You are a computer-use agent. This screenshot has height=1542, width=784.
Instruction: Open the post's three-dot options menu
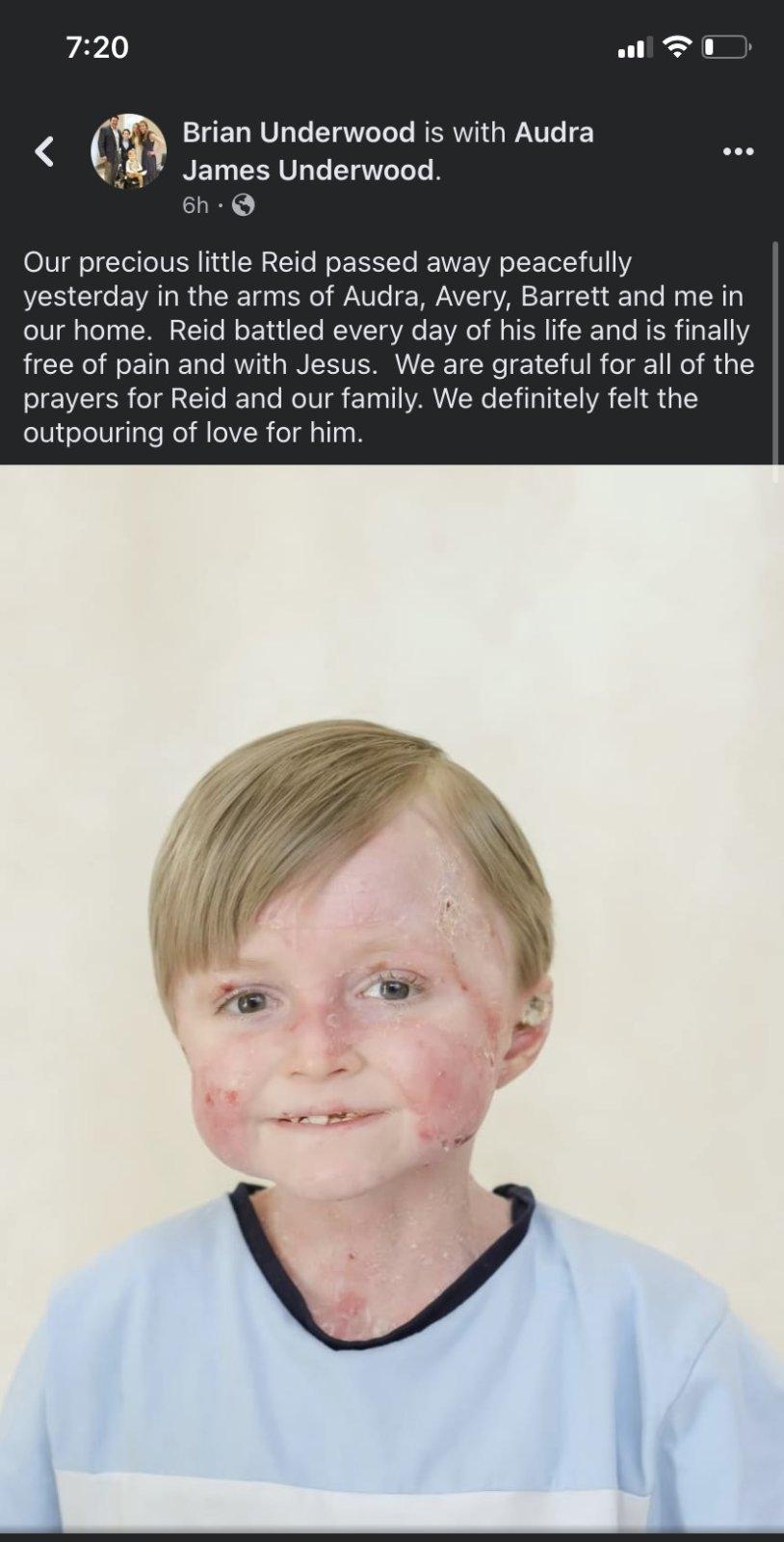coord(738,151)
